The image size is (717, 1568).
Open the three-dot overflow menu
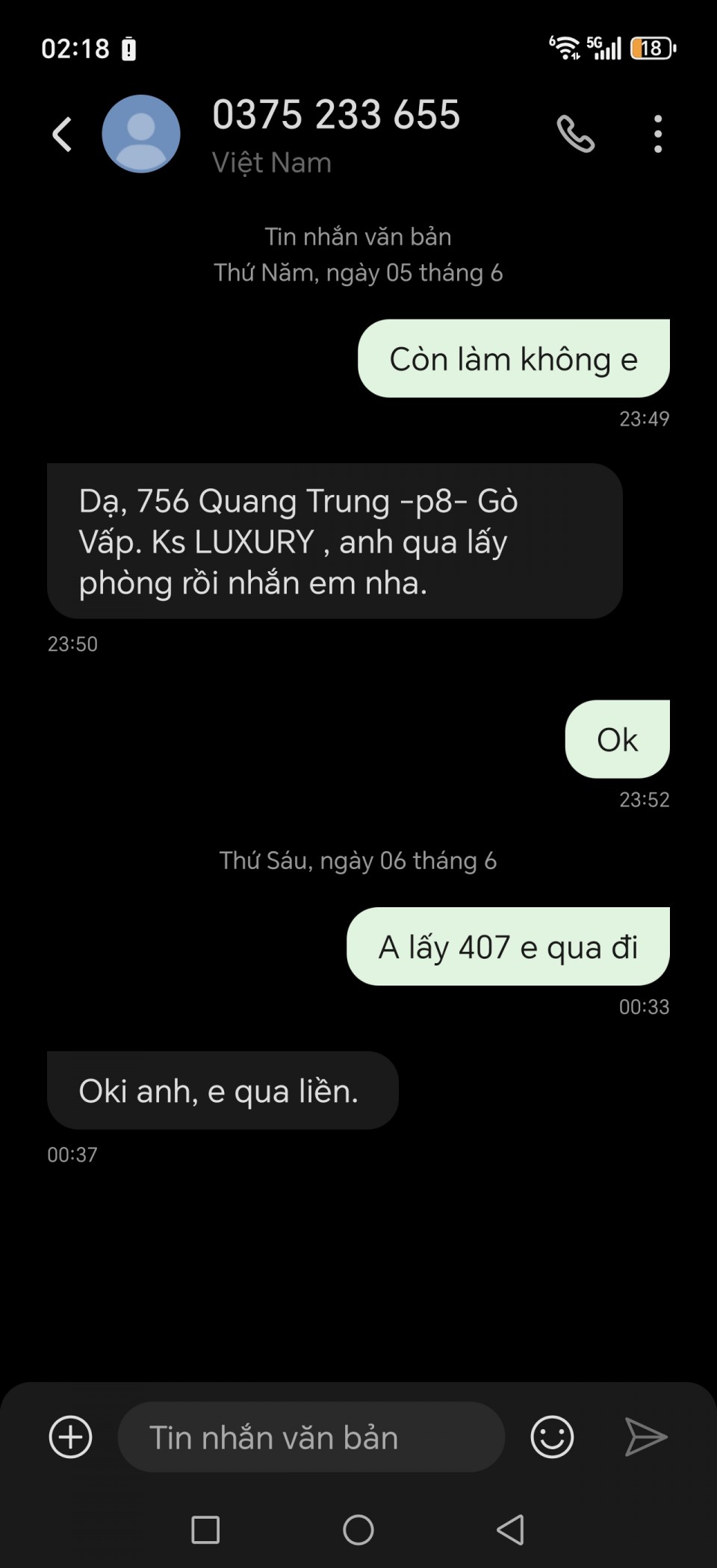(x=657, y=134)
